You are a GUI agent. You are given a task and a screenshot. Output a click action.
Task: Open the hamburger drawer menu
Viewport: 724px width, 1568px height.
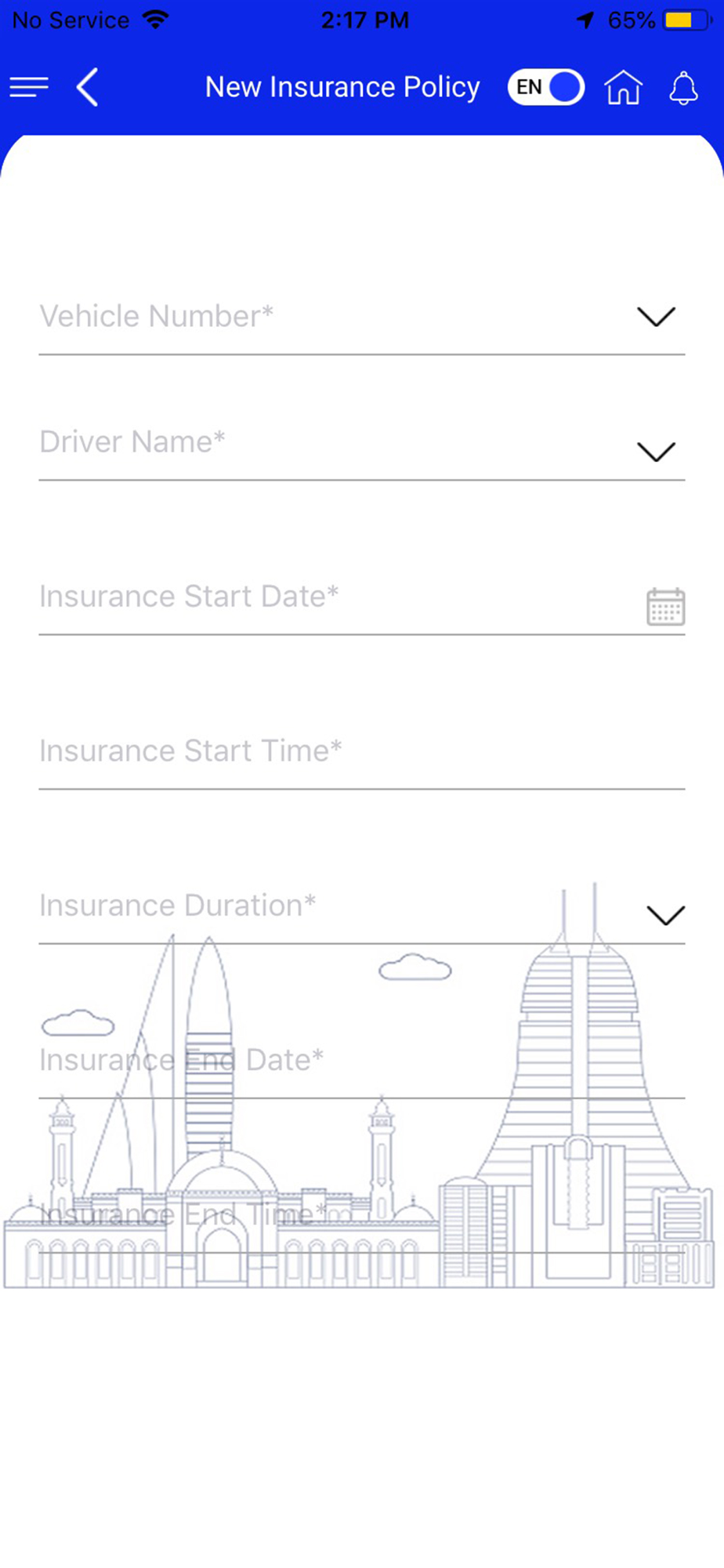[29, 87]
